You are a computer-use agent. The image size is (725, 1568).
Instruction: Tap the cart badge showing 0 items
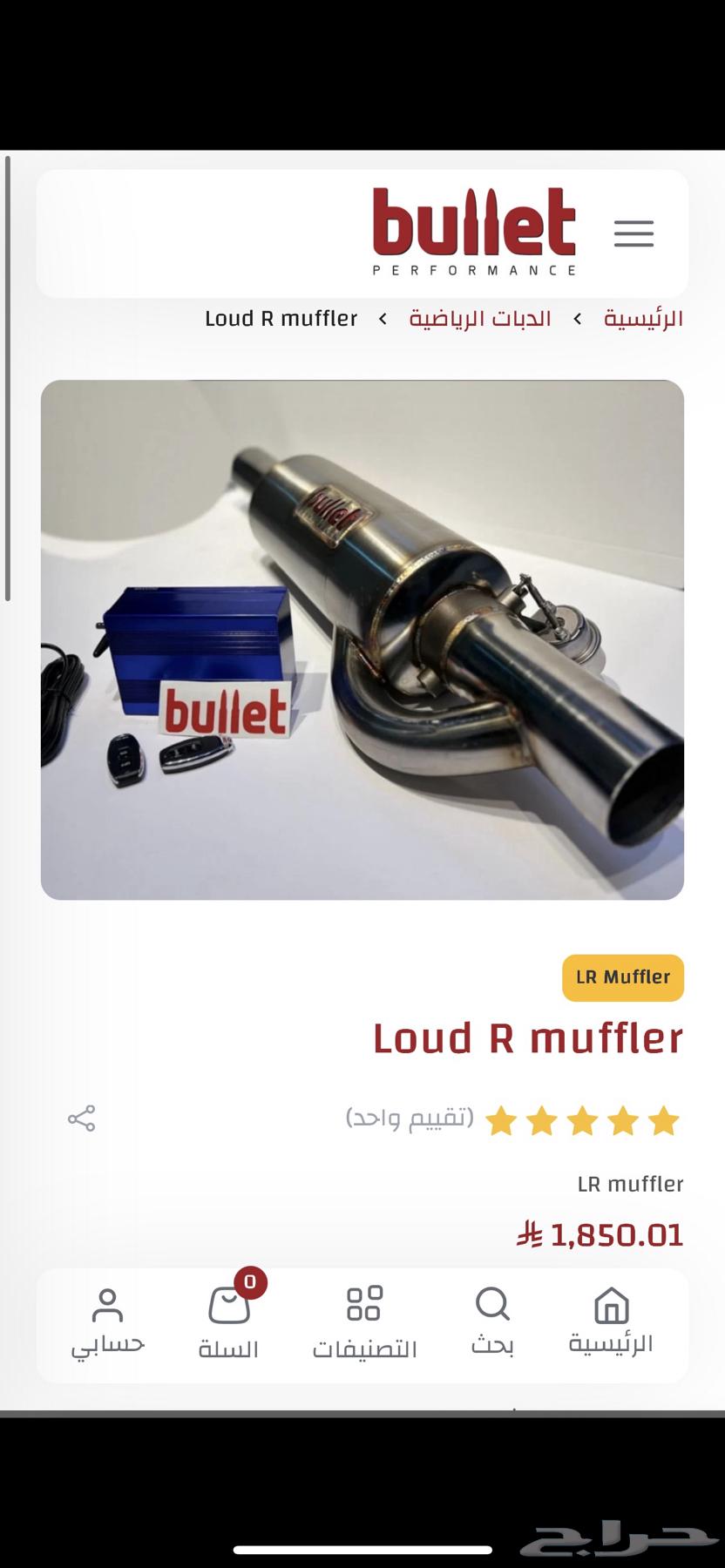(250, 1283)
